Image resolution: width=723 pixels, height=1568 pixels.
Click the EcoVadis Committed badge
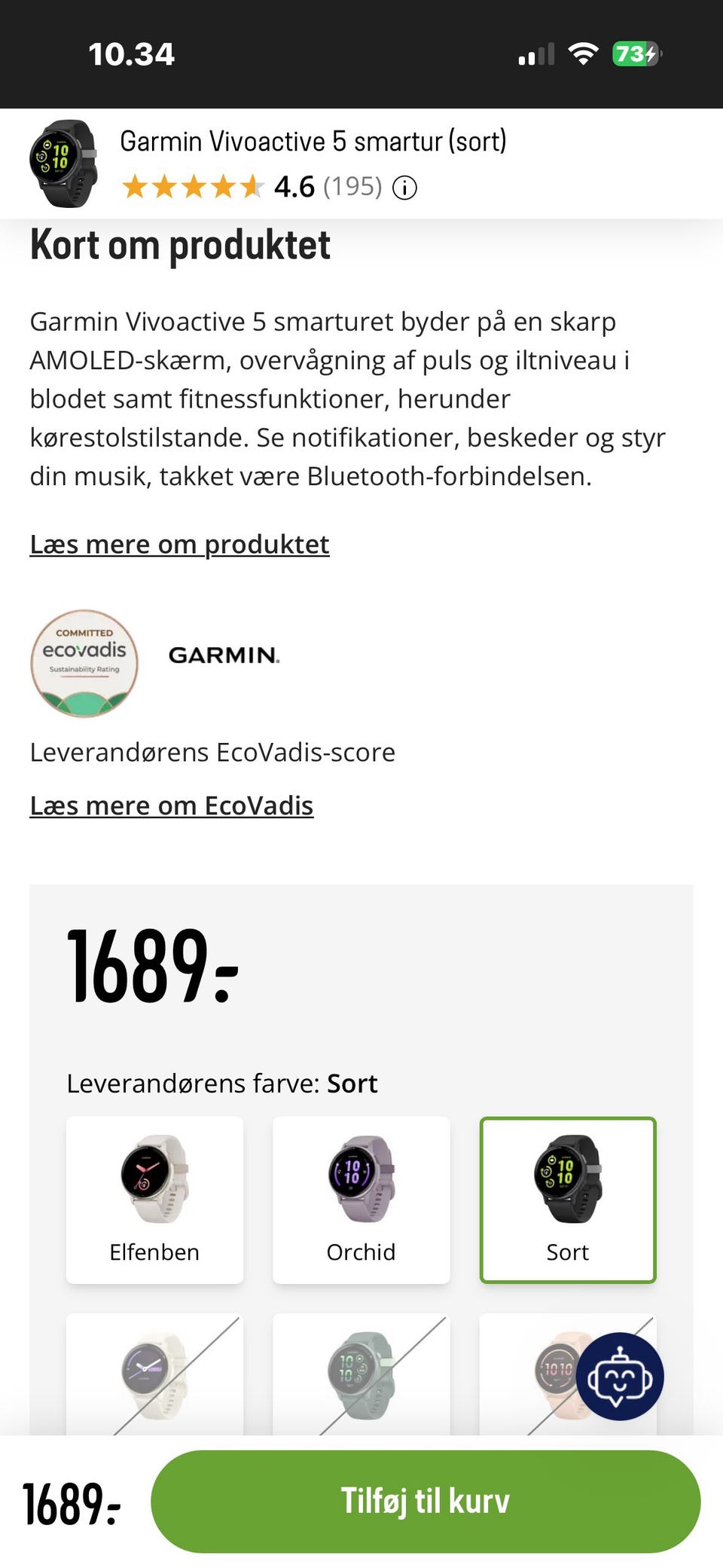tap(84, 662)
